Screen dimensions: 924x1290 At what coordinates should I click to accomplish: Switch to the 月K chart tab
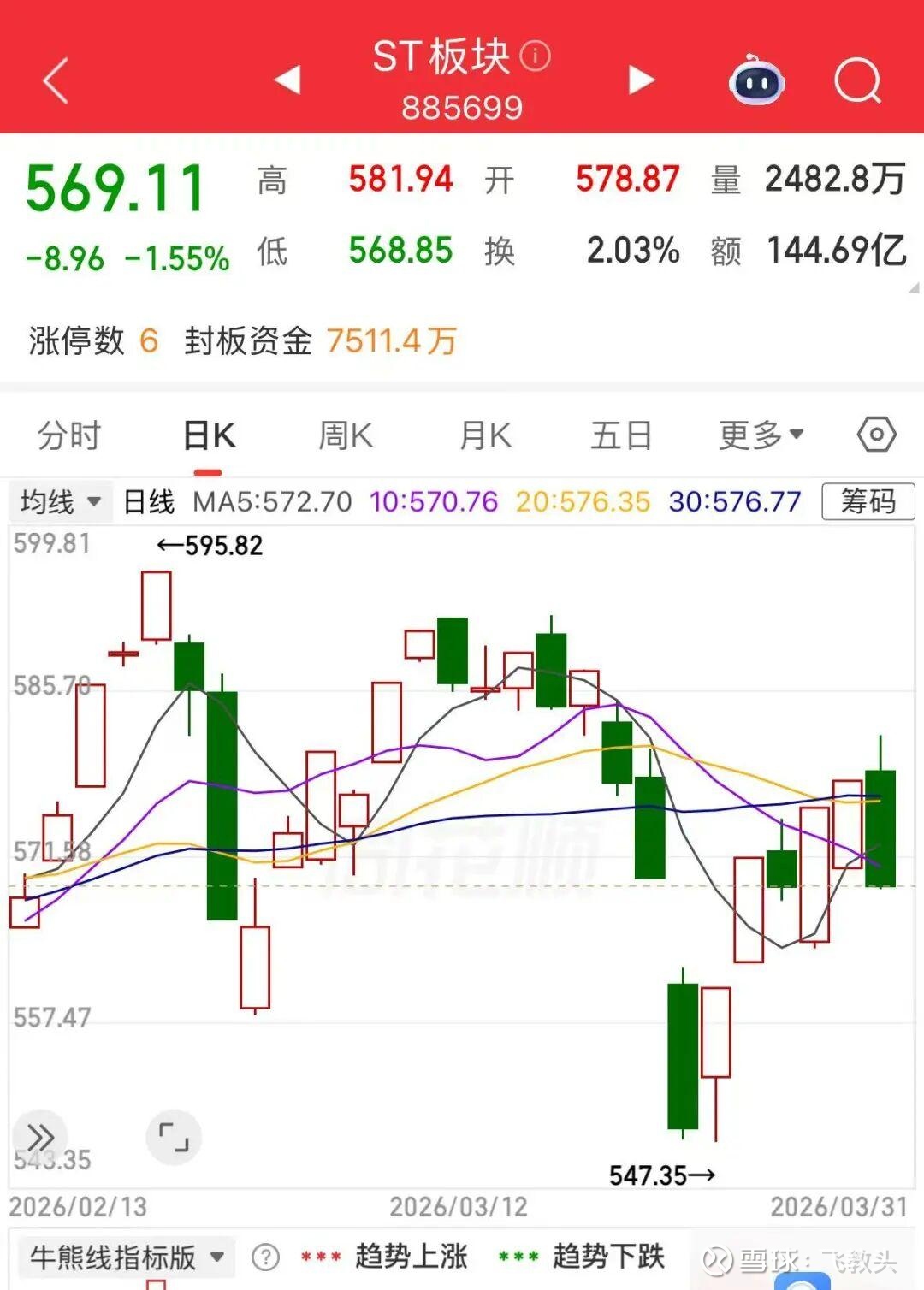(484, 435)
